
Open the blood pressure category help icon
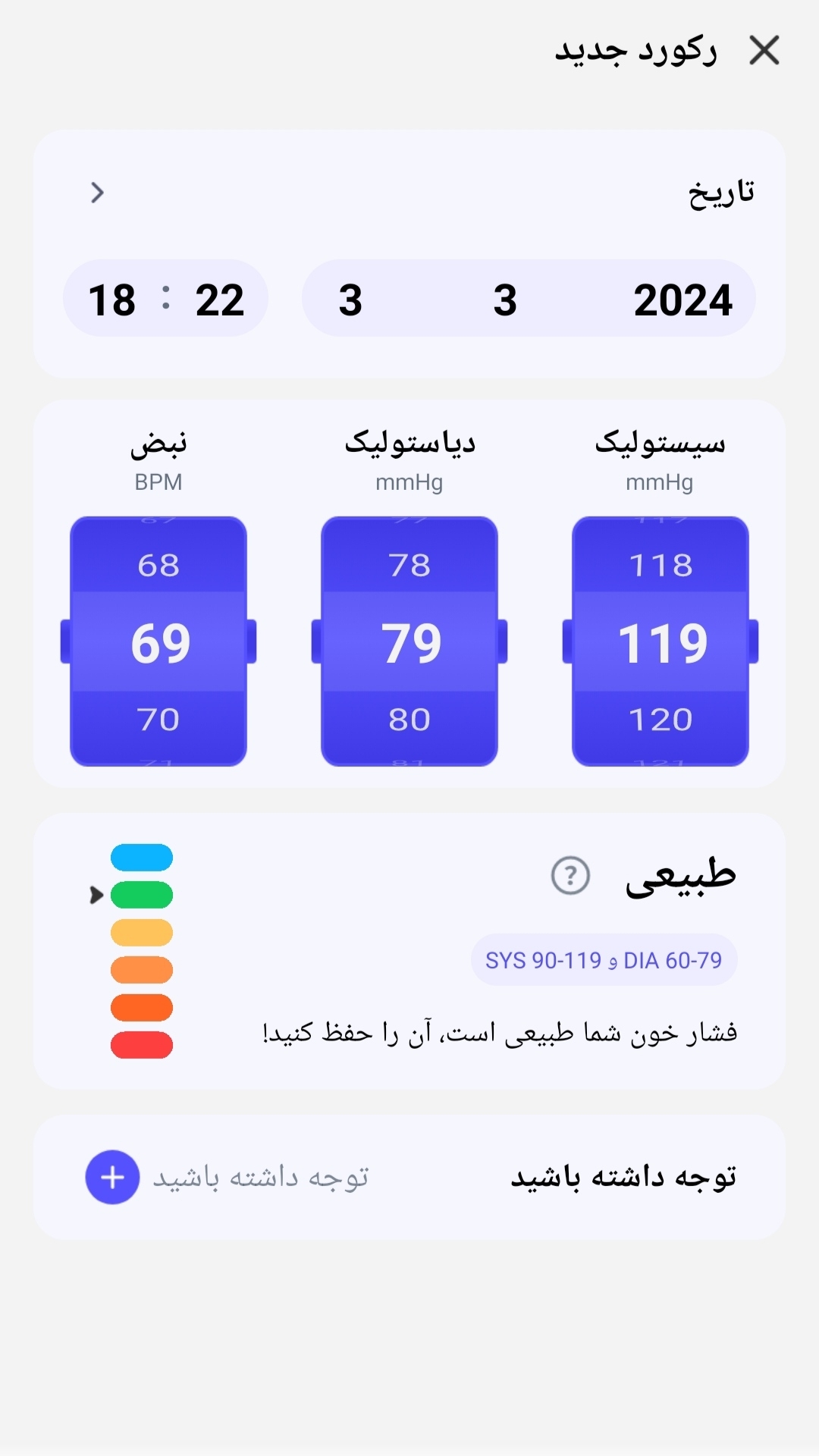(x=571, y=876)
